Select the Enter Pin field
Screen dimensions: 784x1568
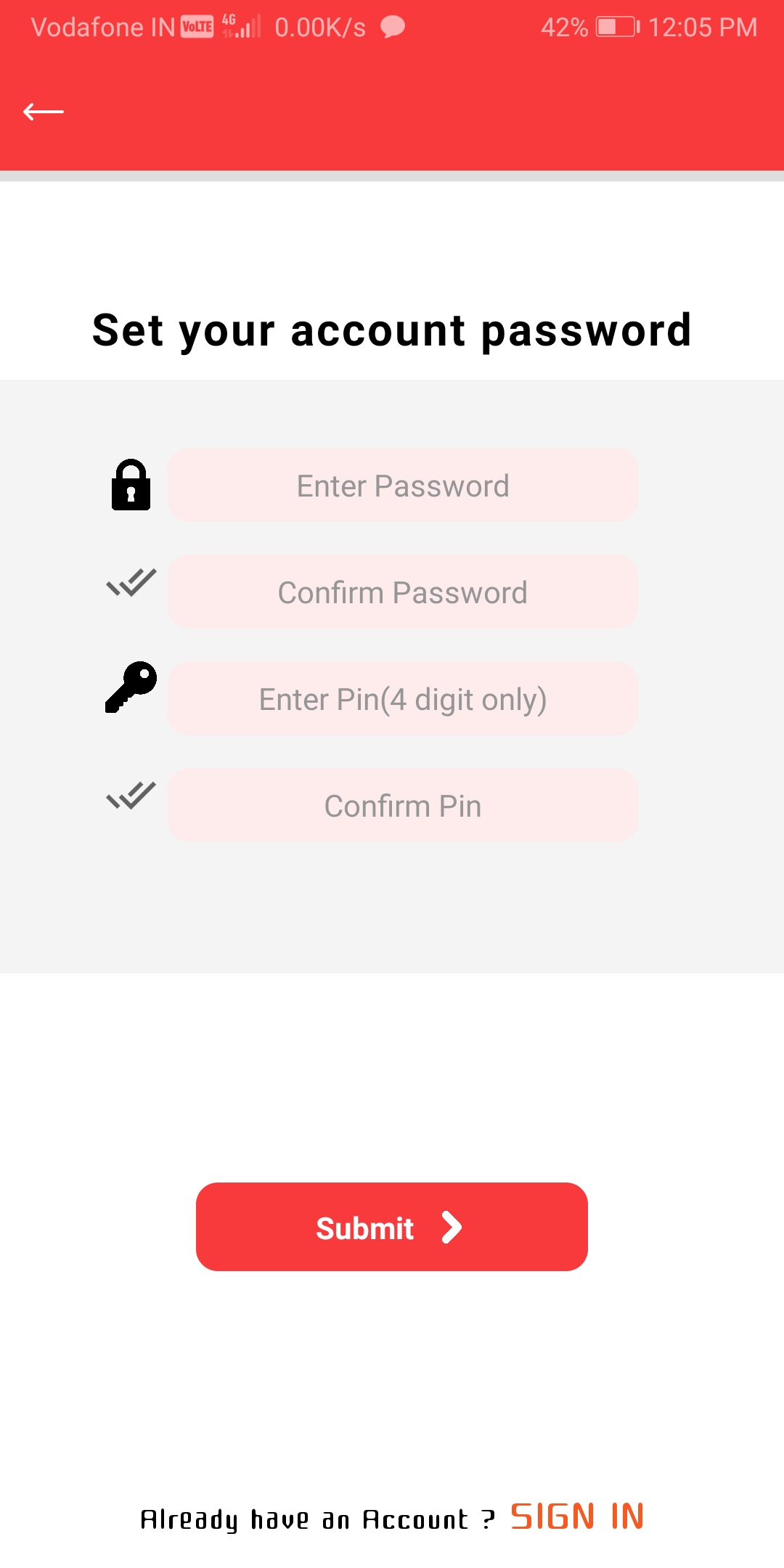(x=402, y=699)
